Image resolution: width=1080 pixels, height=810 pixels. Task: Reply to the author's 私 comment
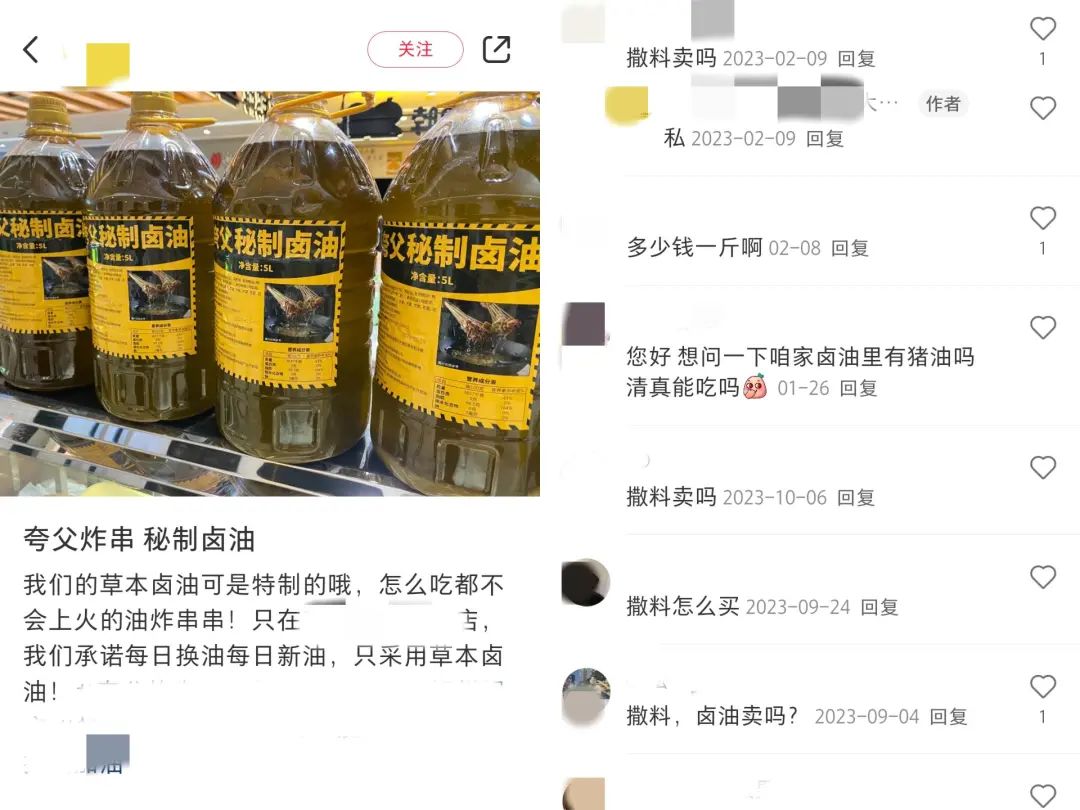click(825, 139)
